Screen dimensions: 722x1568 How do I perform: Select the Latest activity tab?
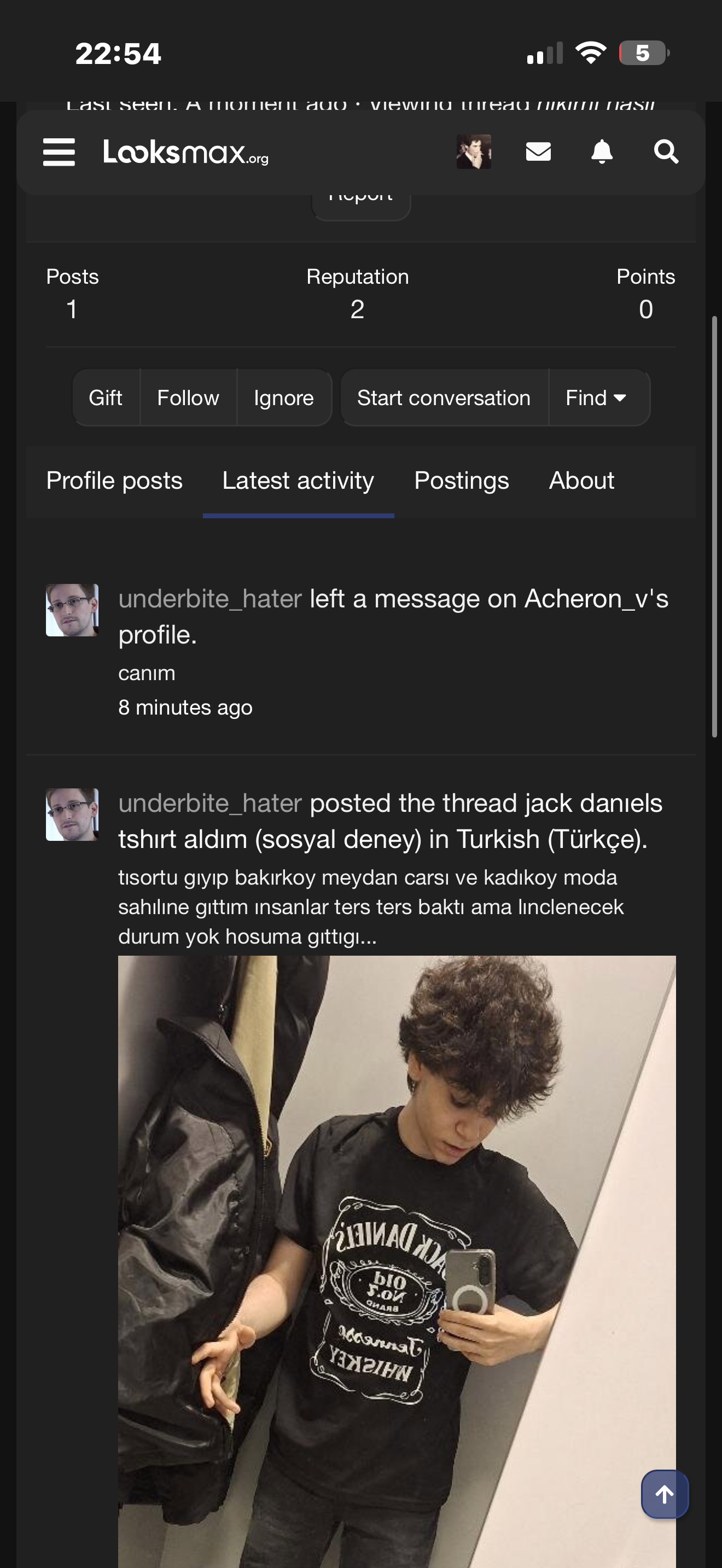click(x=298, y=481)
